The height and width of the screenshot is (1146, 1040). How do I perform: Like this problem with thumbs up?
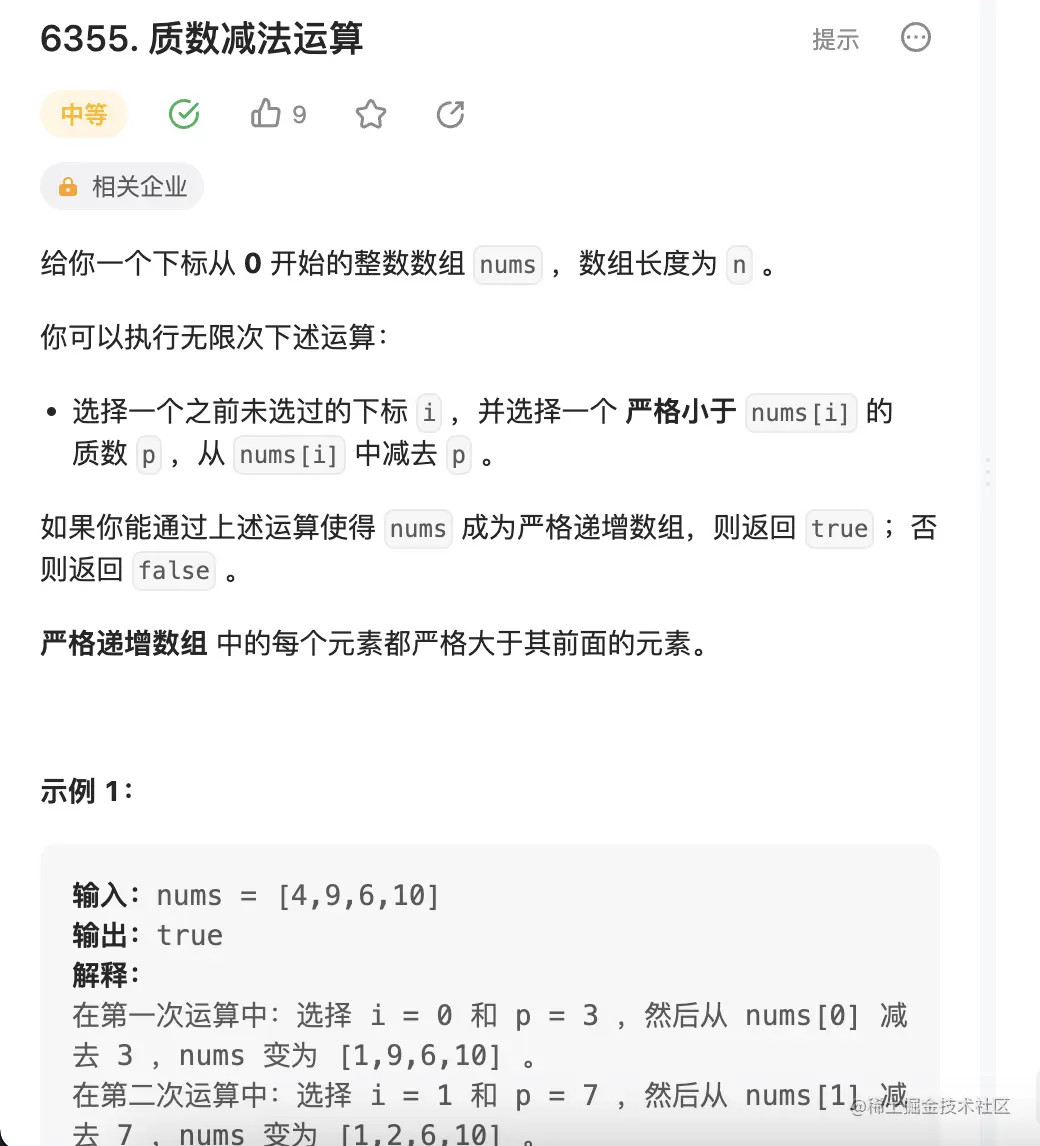click(266, 114)
